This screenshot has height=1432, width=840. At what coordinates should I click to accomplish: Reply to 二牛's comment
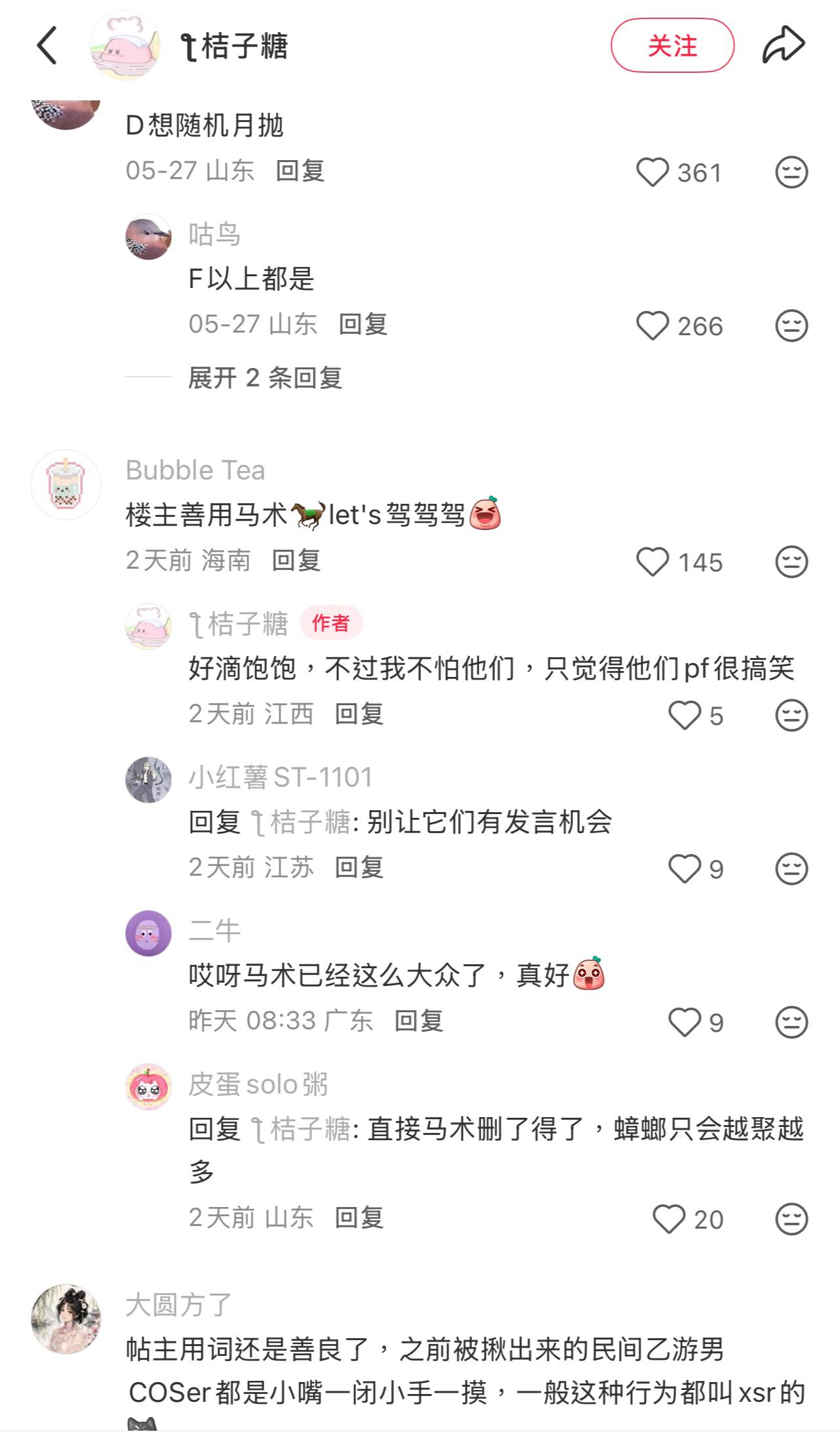[419, 1021]
